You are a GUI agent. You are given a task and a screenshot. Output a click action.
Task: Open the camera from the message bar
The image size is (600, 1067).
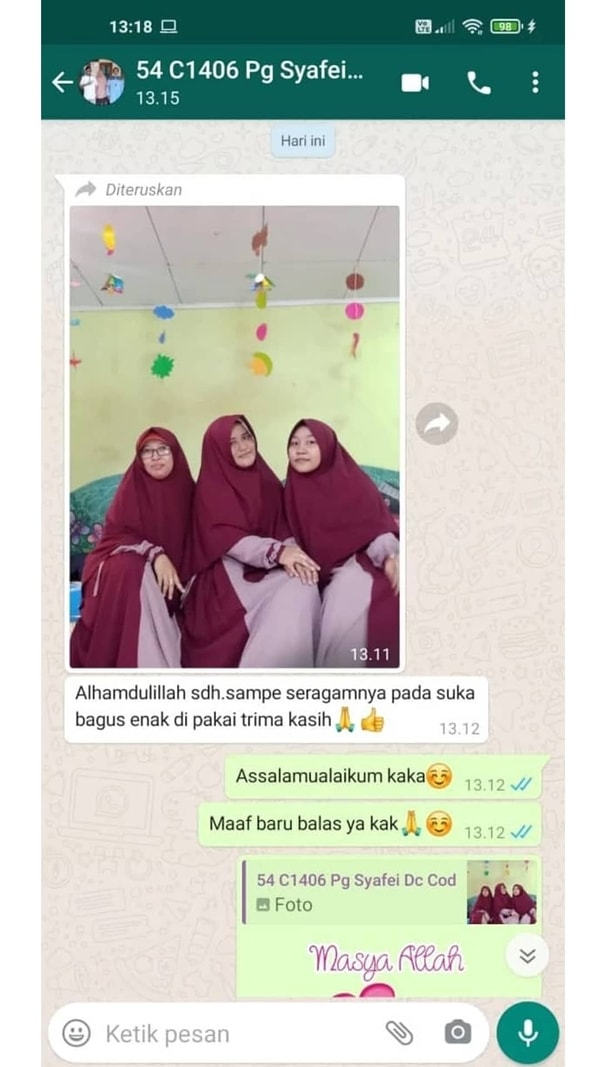[458, 1033]
